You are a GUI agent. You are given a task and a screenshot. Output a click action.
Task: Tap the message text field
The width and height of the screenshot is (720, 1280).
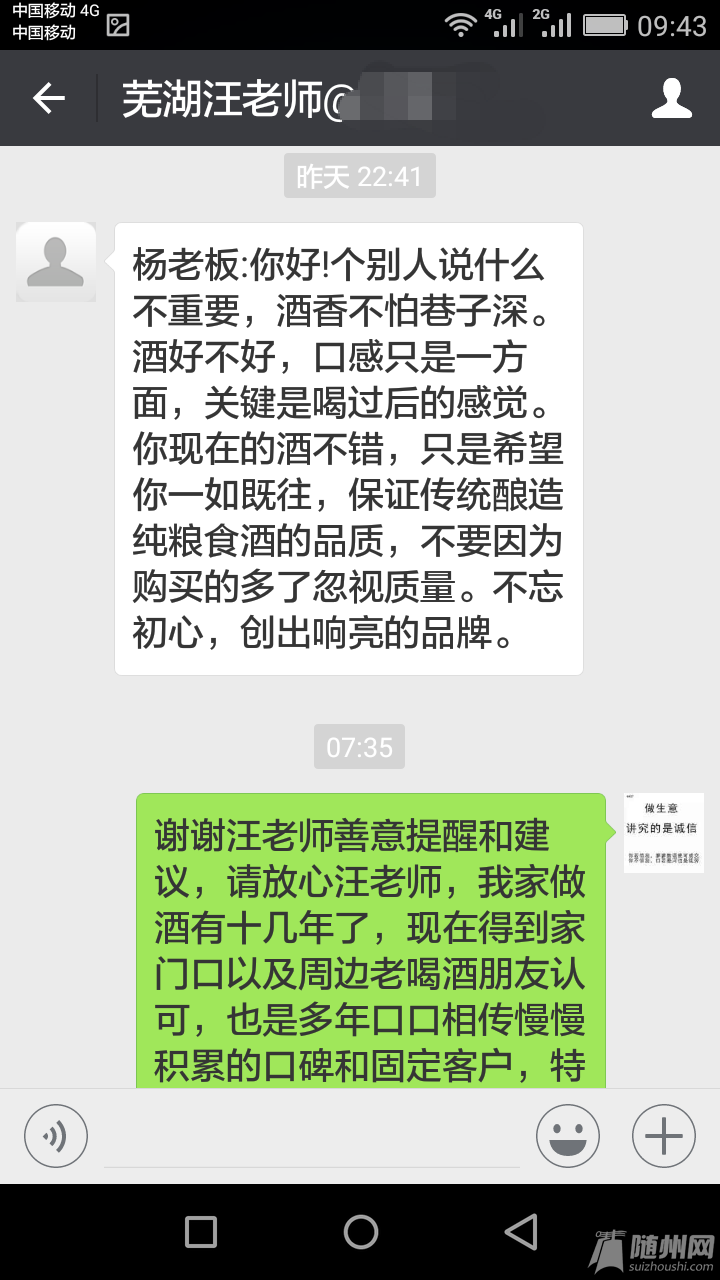[312, 1138]
